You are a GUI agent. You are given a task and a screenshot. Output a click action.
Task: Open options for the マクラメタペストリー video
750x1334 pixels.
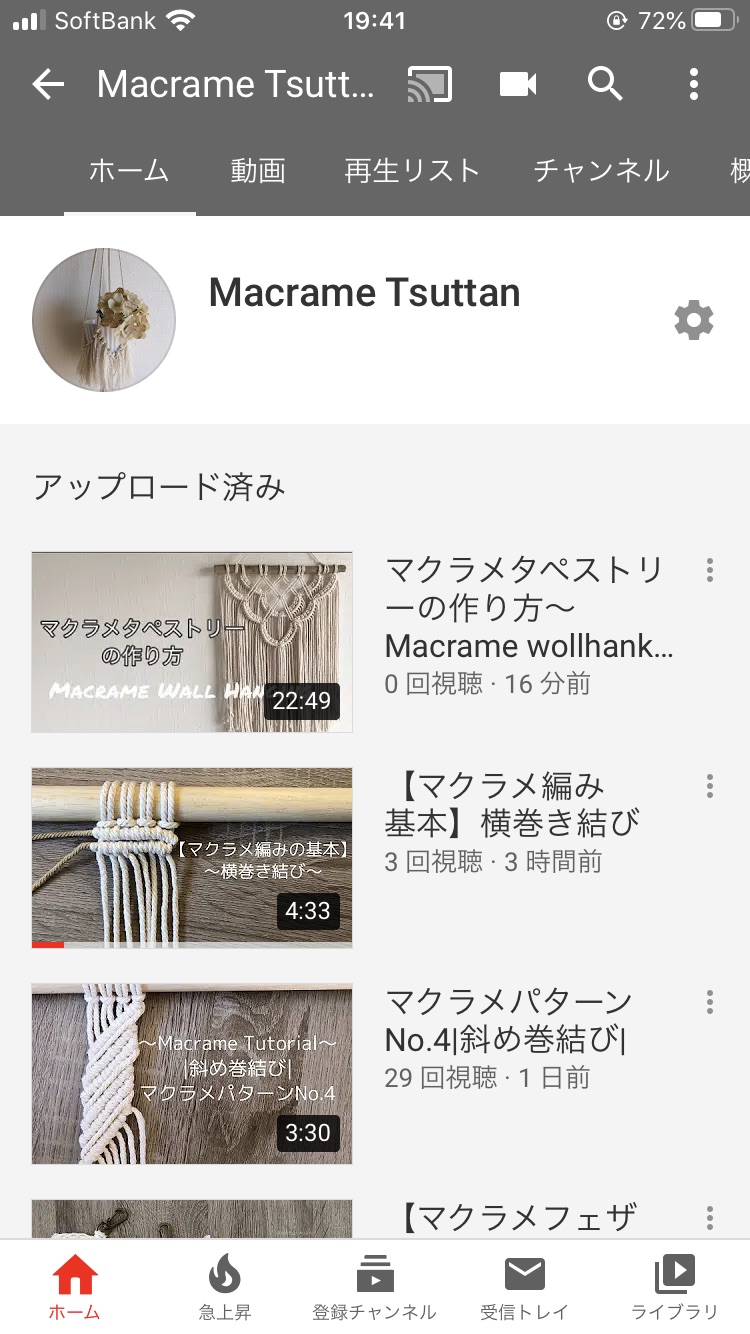click(x=709, y=569)
